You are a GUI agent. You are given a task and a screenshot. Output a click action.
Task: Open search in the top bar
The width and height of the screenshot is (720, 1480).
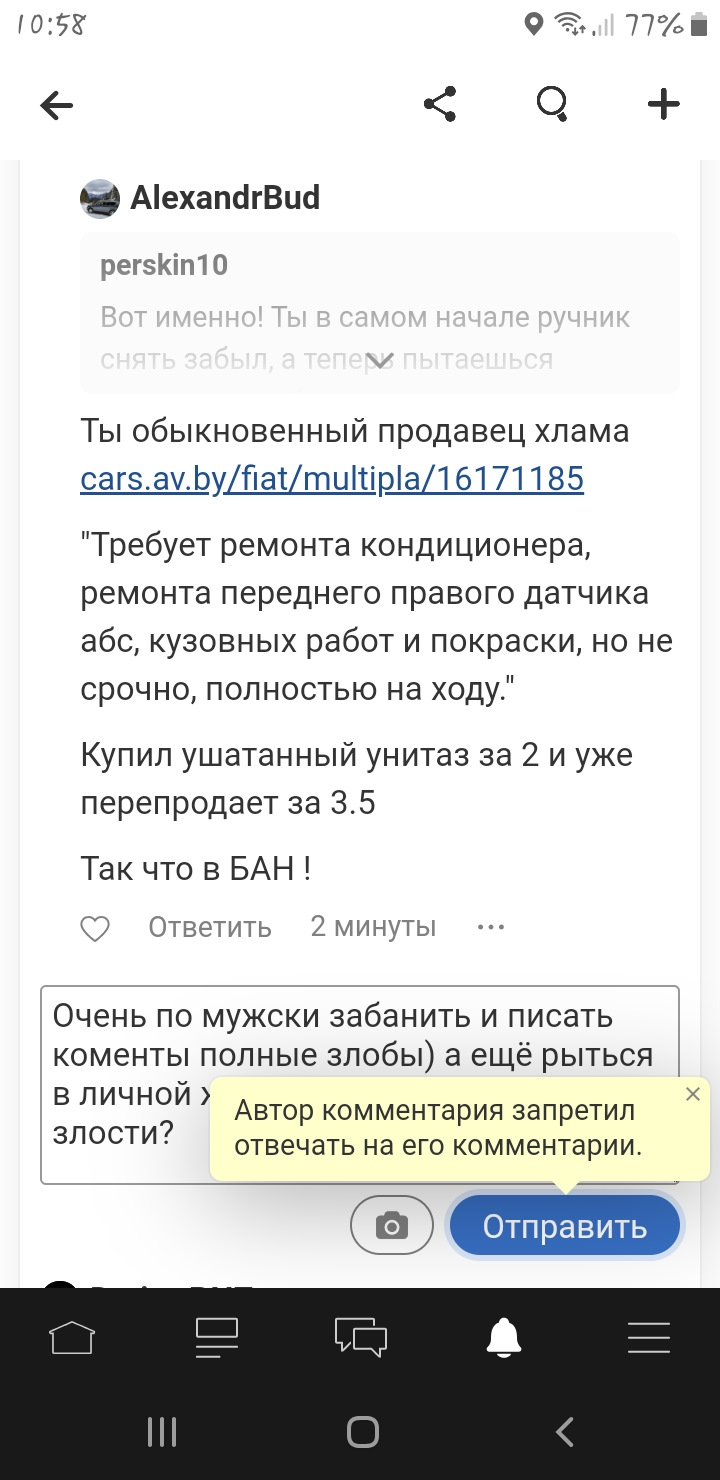[x=552, y=104]
